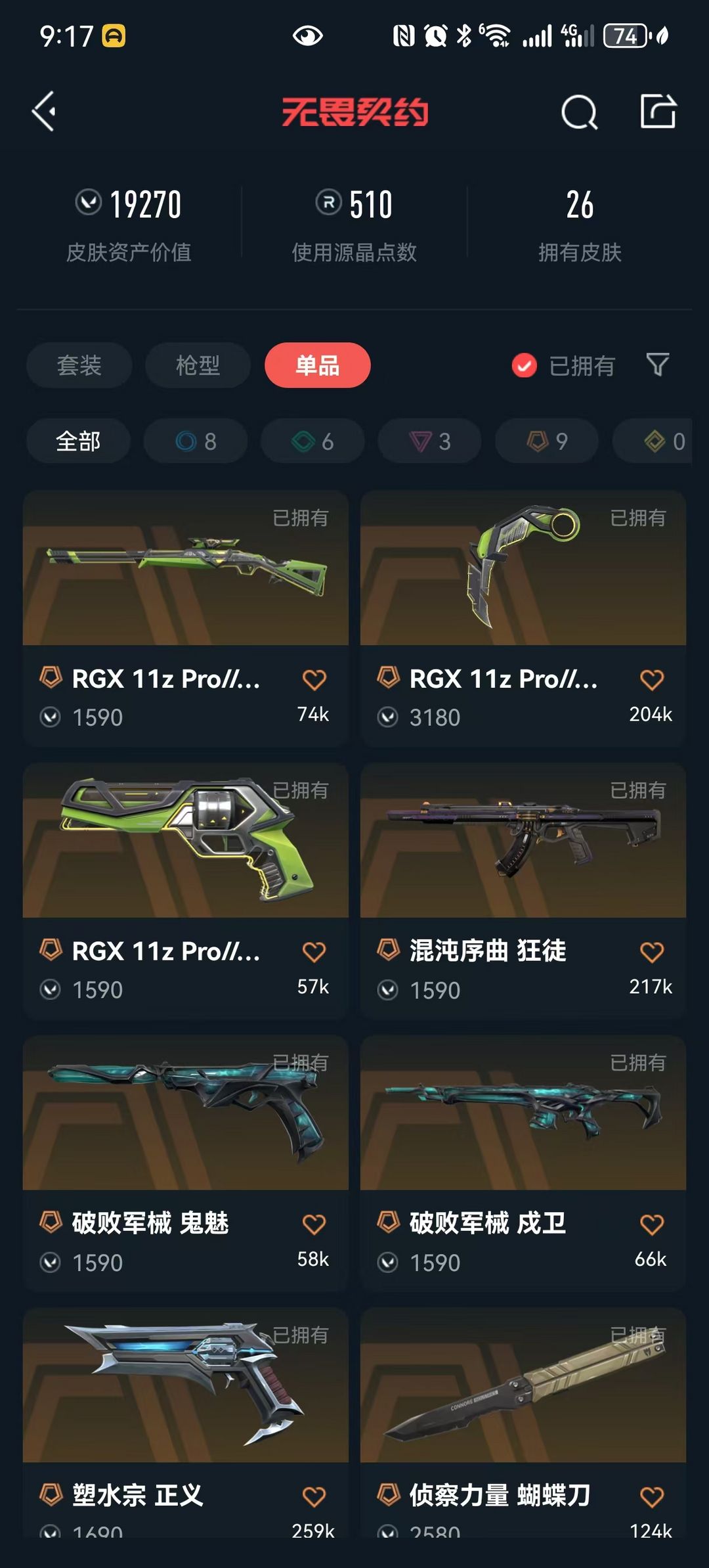Like the 侦察力量 蝴蝶刀 skin
709x1568 pixels.
point(652,1497)
